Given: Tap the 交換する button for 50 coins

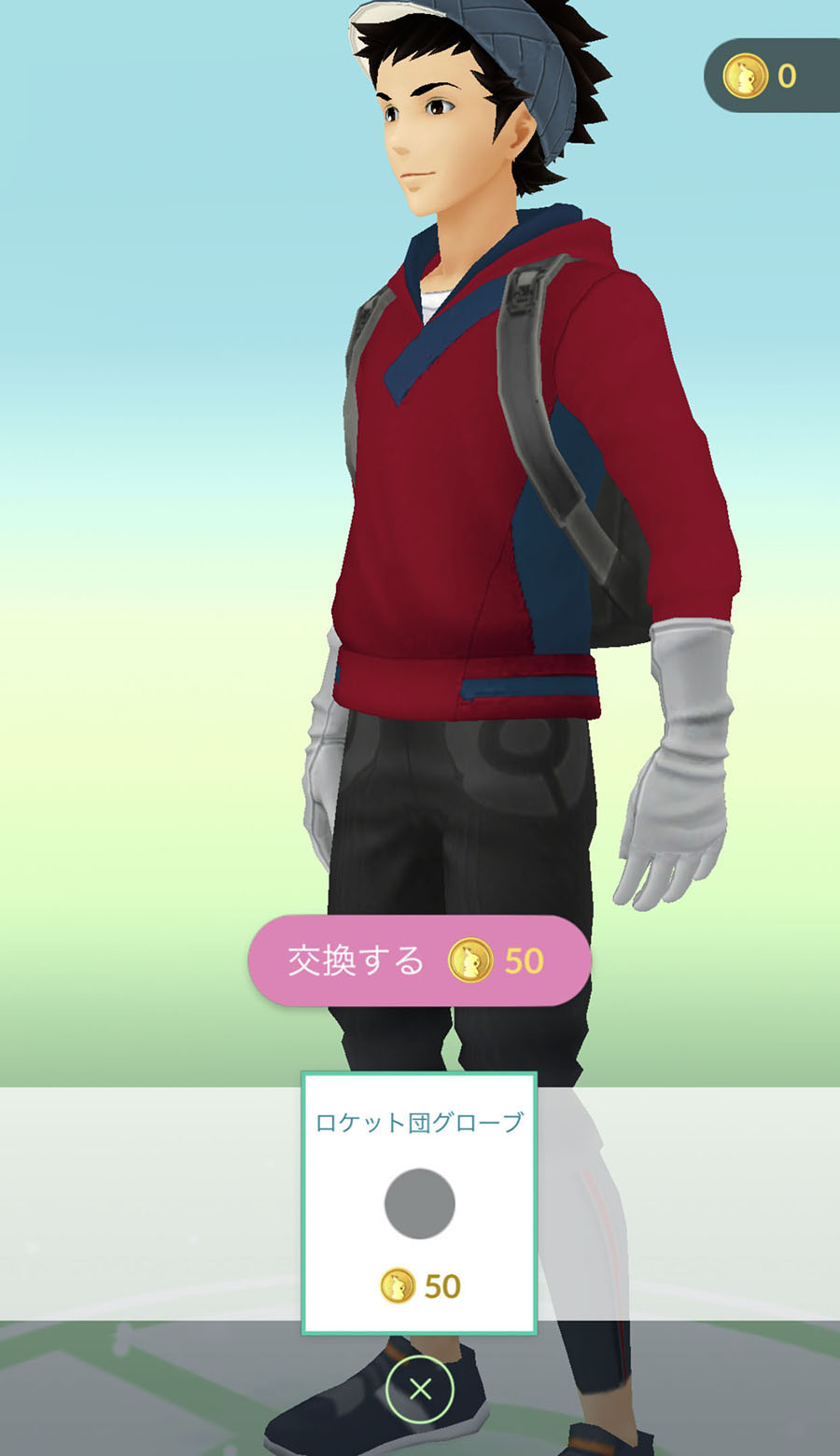Looking at the screenshot, I should coord(419,960).
